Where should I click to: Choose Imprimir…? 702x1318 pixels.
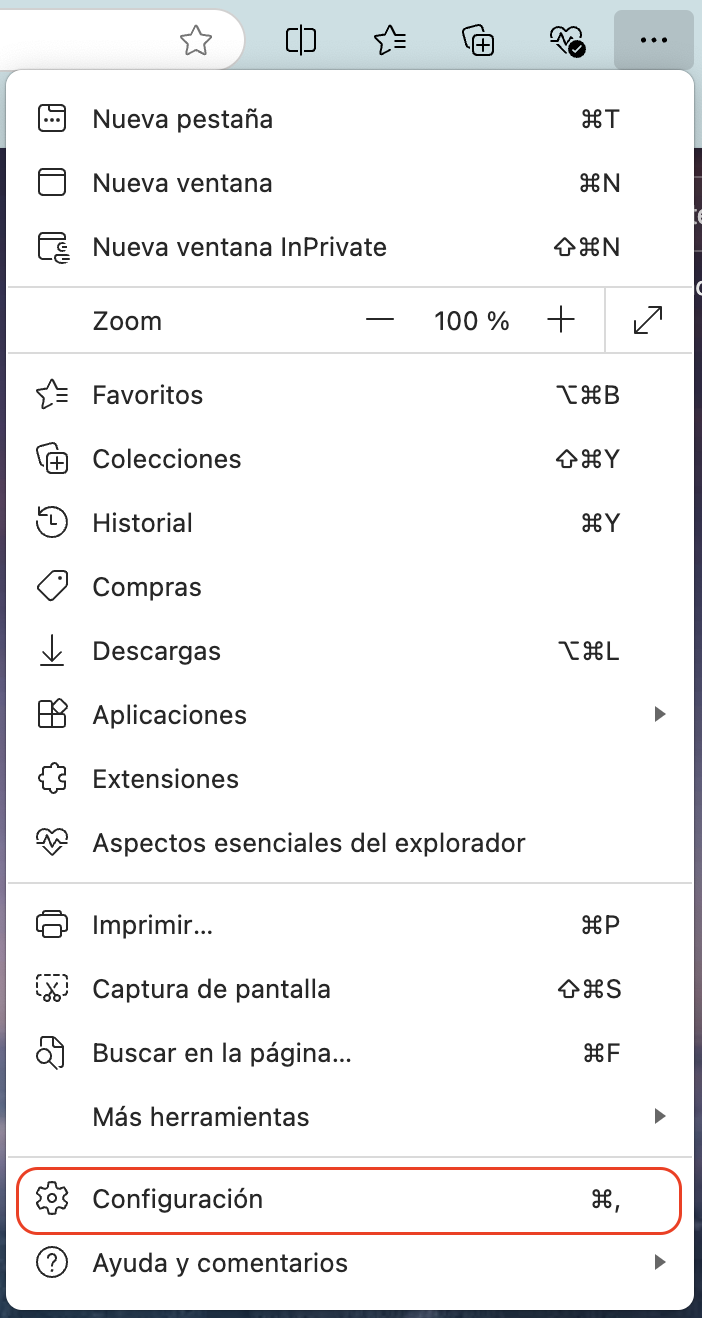coord(350,925)
